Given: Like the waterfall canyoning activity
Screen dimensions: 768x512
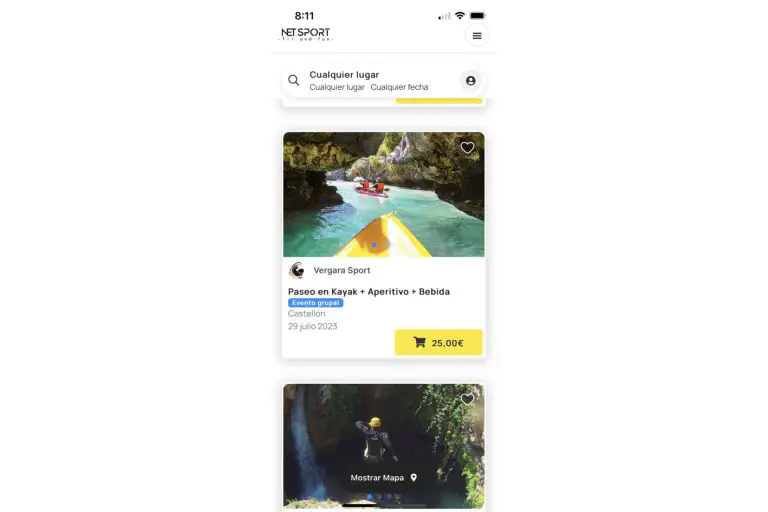Looking at the screenshot, I should tap(467, 400).
